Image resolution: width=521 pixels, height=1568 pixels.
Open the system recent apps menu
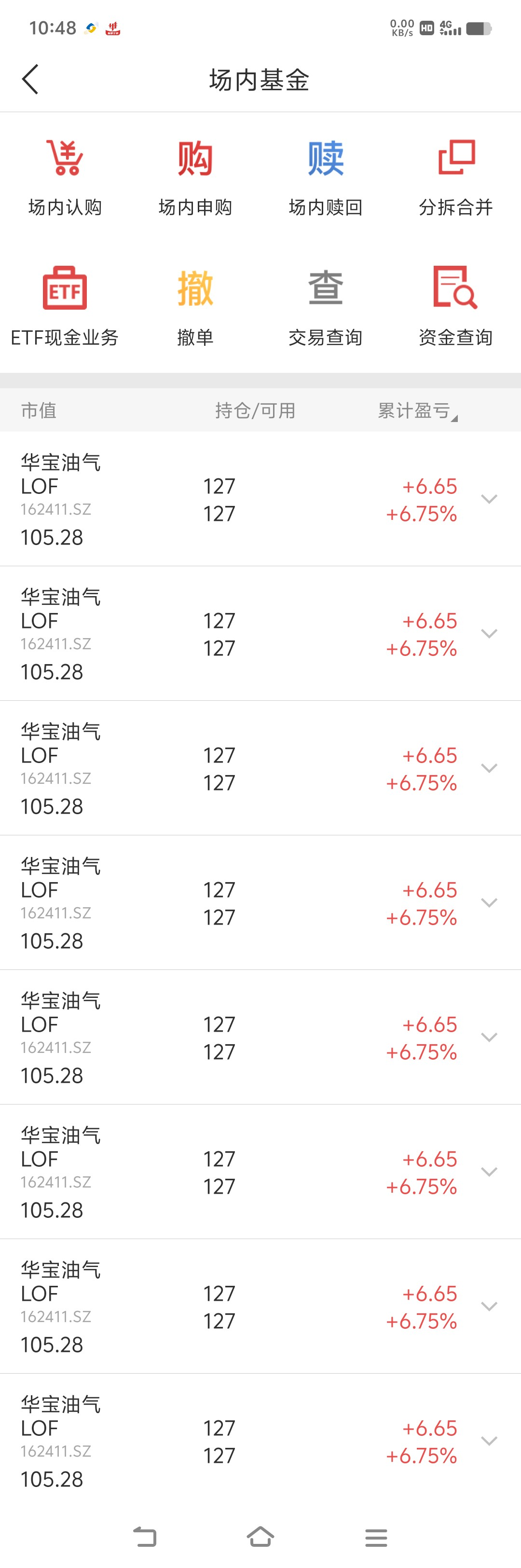[x=376, y=1537]
